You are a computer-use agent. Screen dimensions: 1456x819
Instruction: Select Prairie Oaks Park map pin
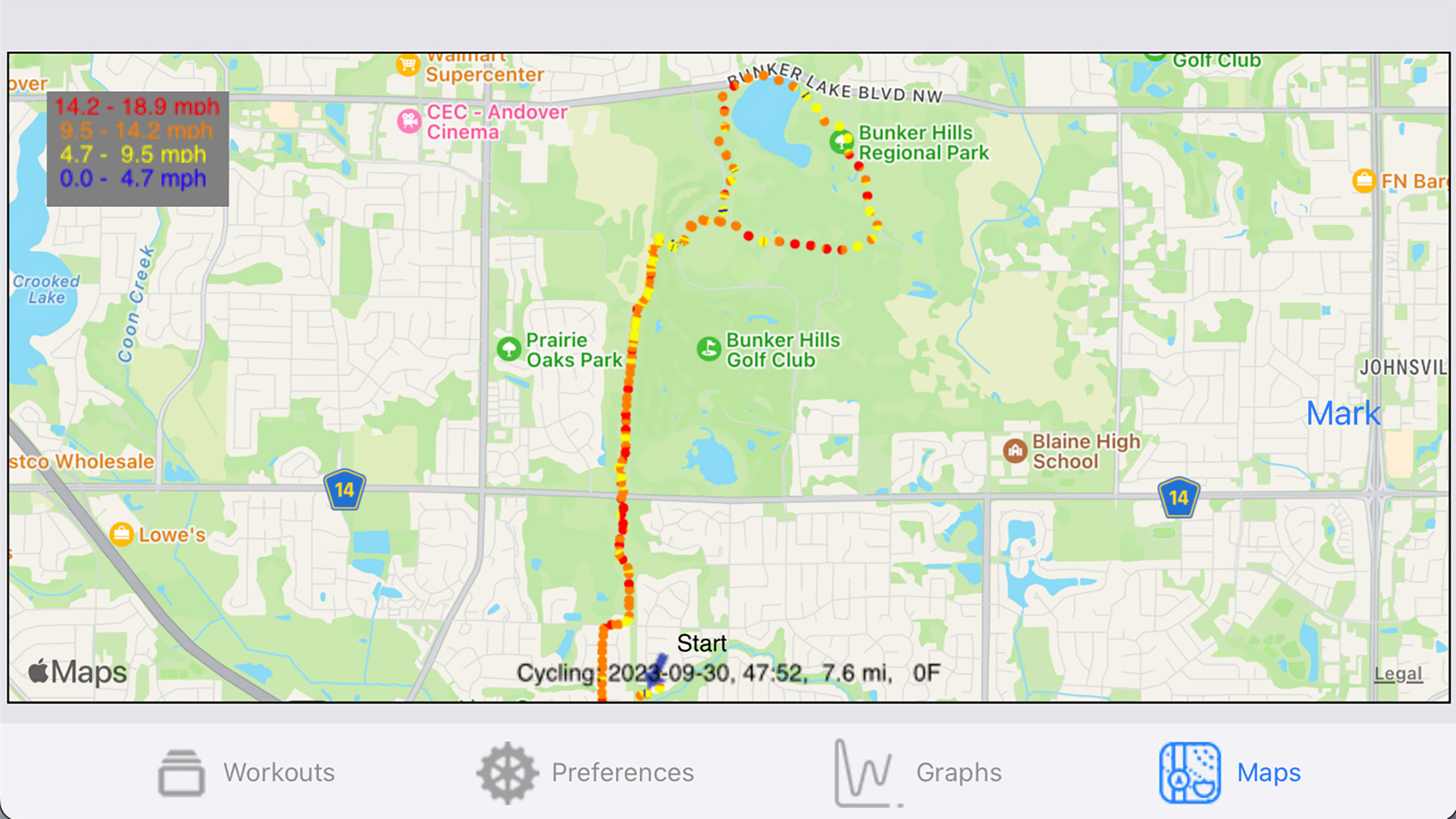[x=509, y=349]
